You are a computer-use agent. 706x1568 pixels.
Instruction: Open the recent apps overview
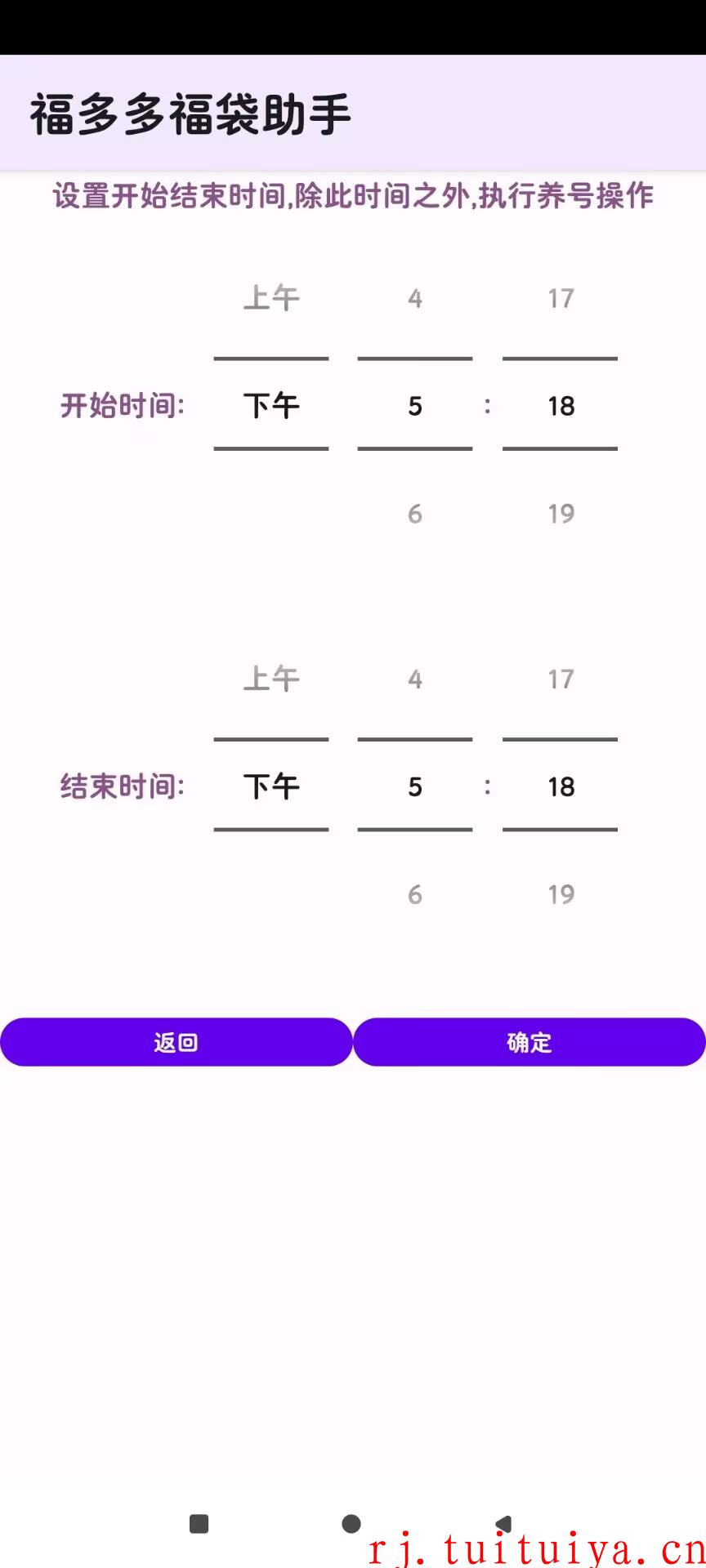pos(199,1524)
